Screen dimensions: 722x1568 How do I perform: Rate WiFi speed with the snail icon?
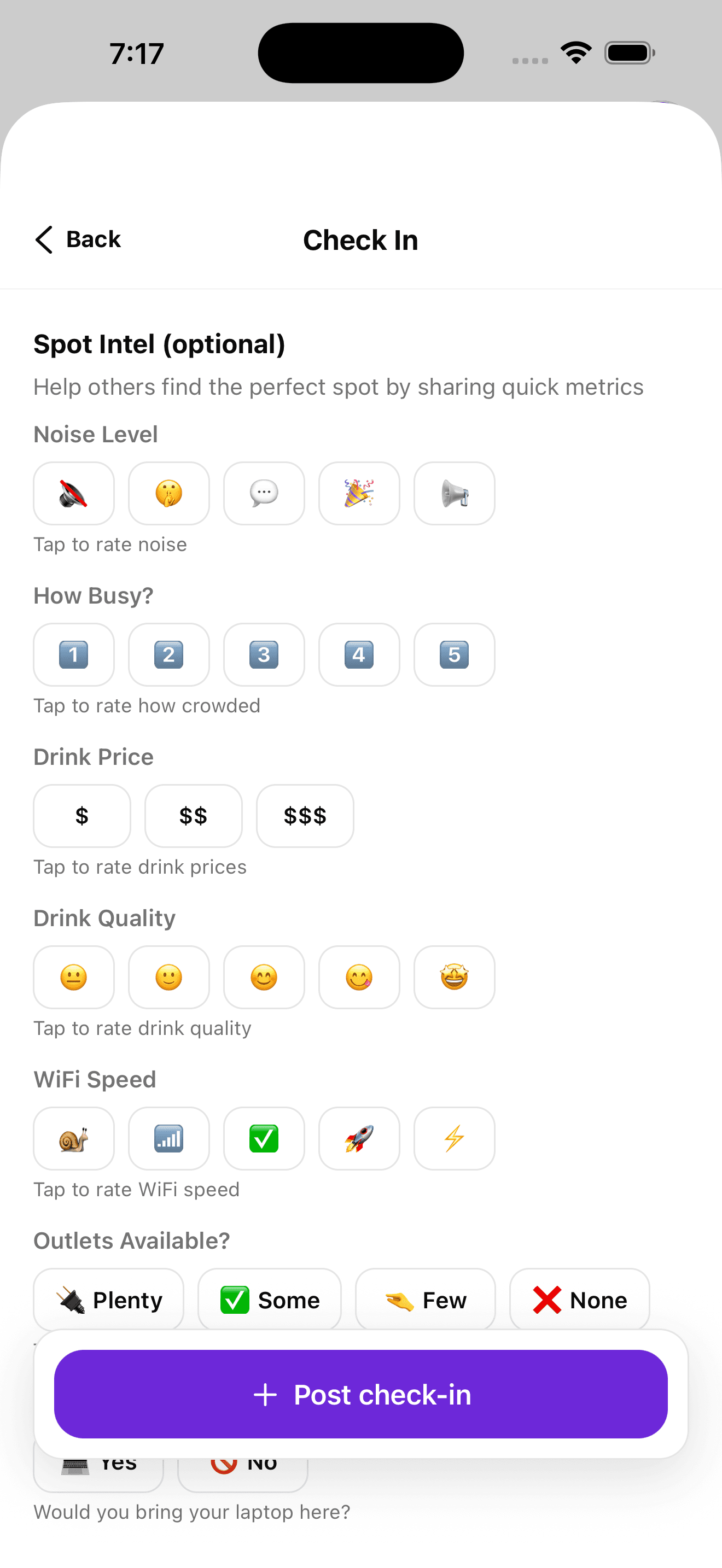click(x=73, y=1138)
